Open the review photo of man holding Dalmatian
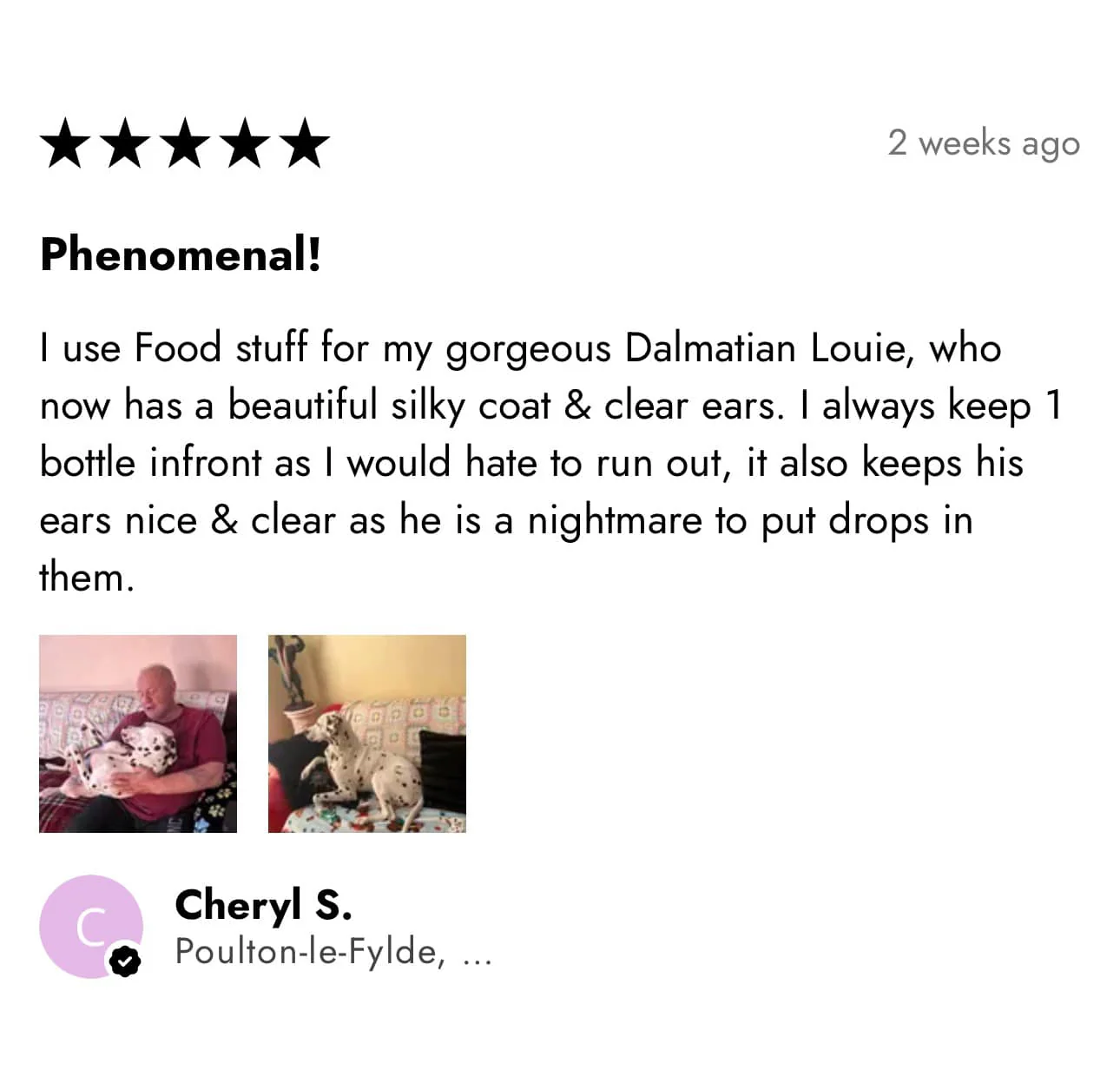 tap(138, 734)
